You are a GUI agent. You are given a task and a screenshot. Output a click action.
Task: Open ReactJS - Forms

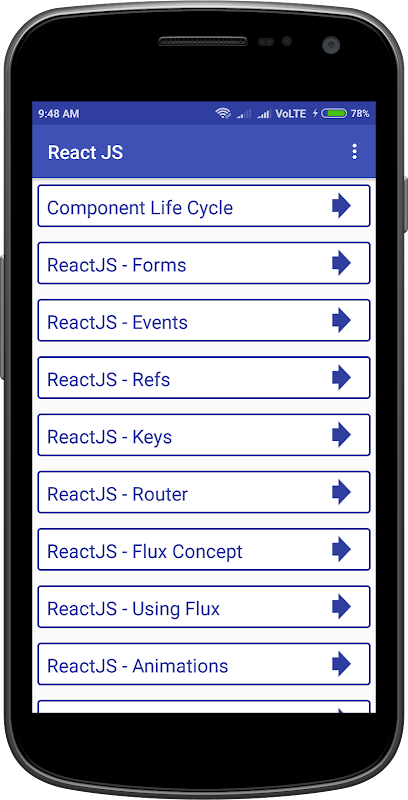[204, 263]
